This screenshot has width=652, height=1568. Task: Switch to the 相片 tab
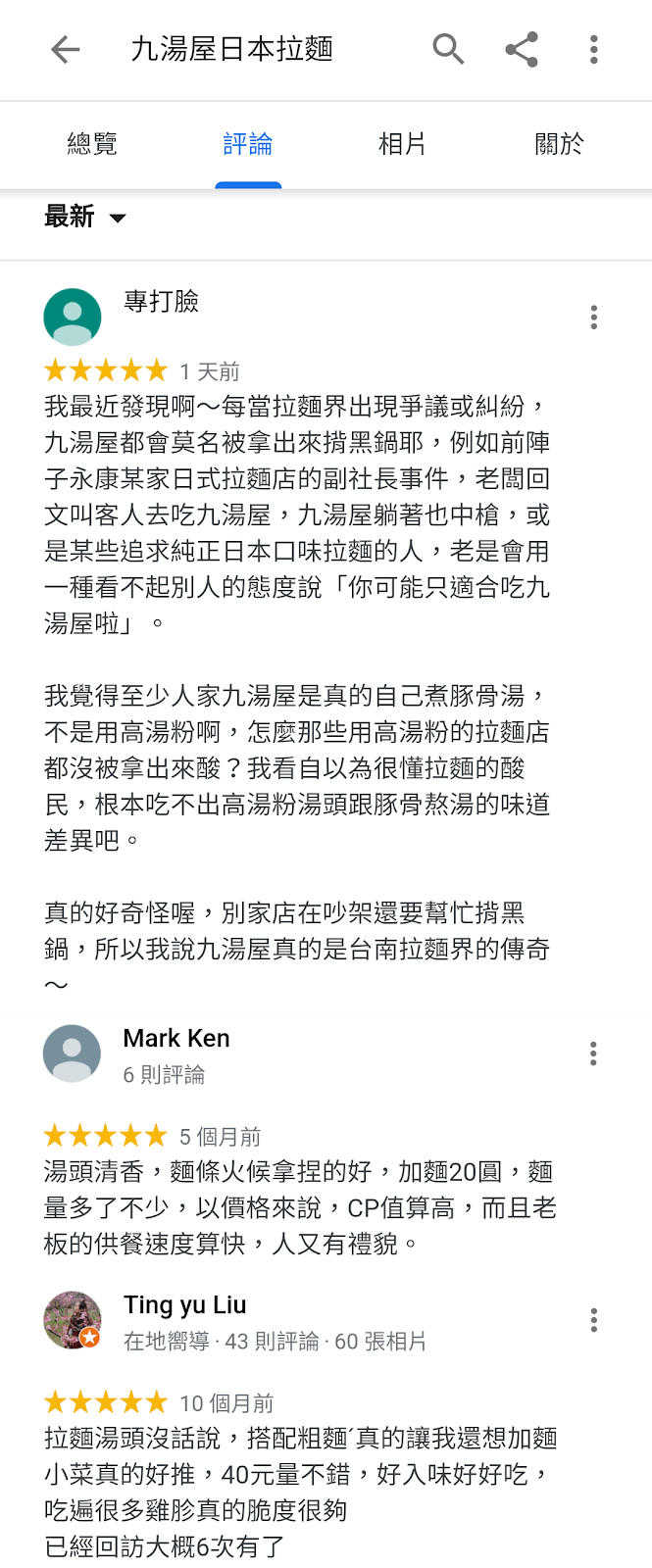[x=403, y=144]
